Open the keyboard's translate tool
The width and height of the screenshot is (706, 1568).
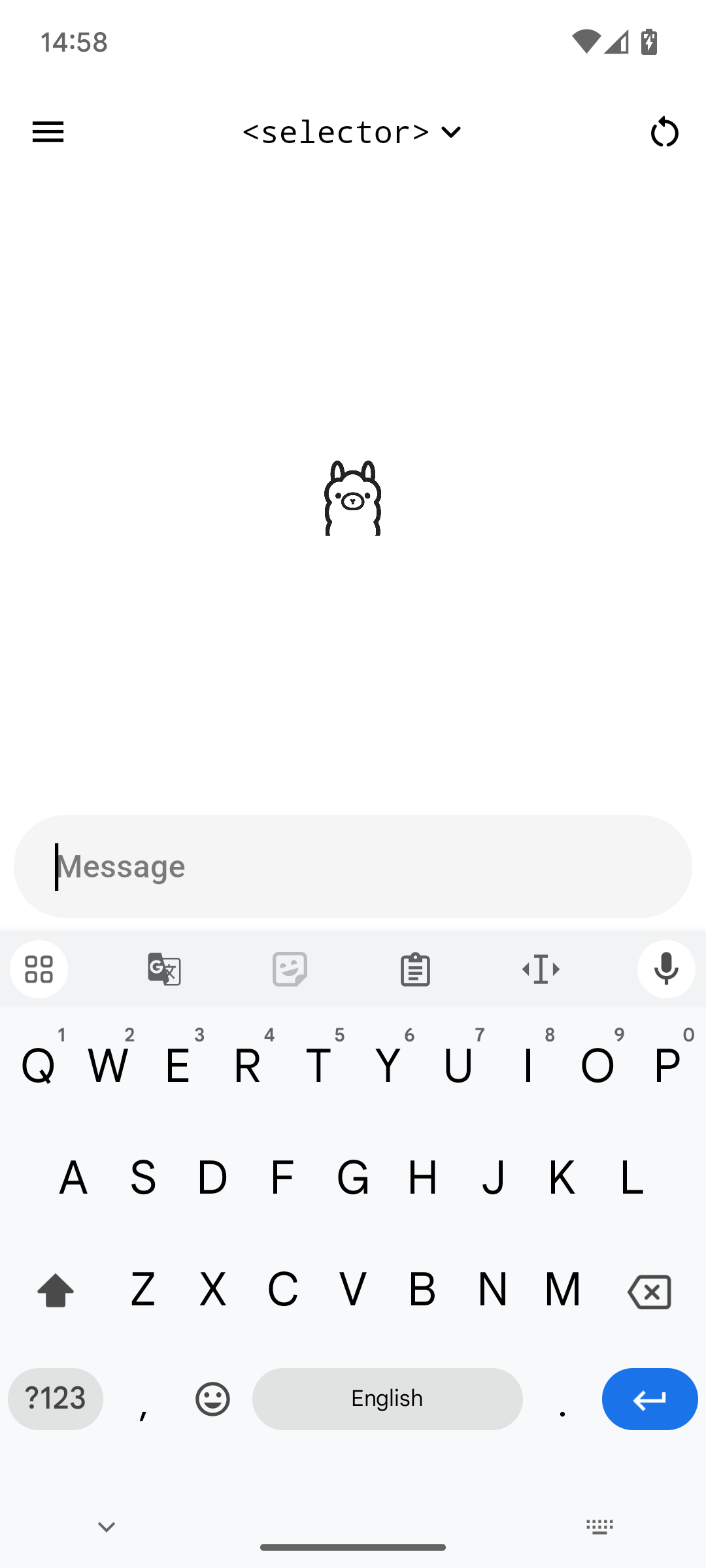164,970
